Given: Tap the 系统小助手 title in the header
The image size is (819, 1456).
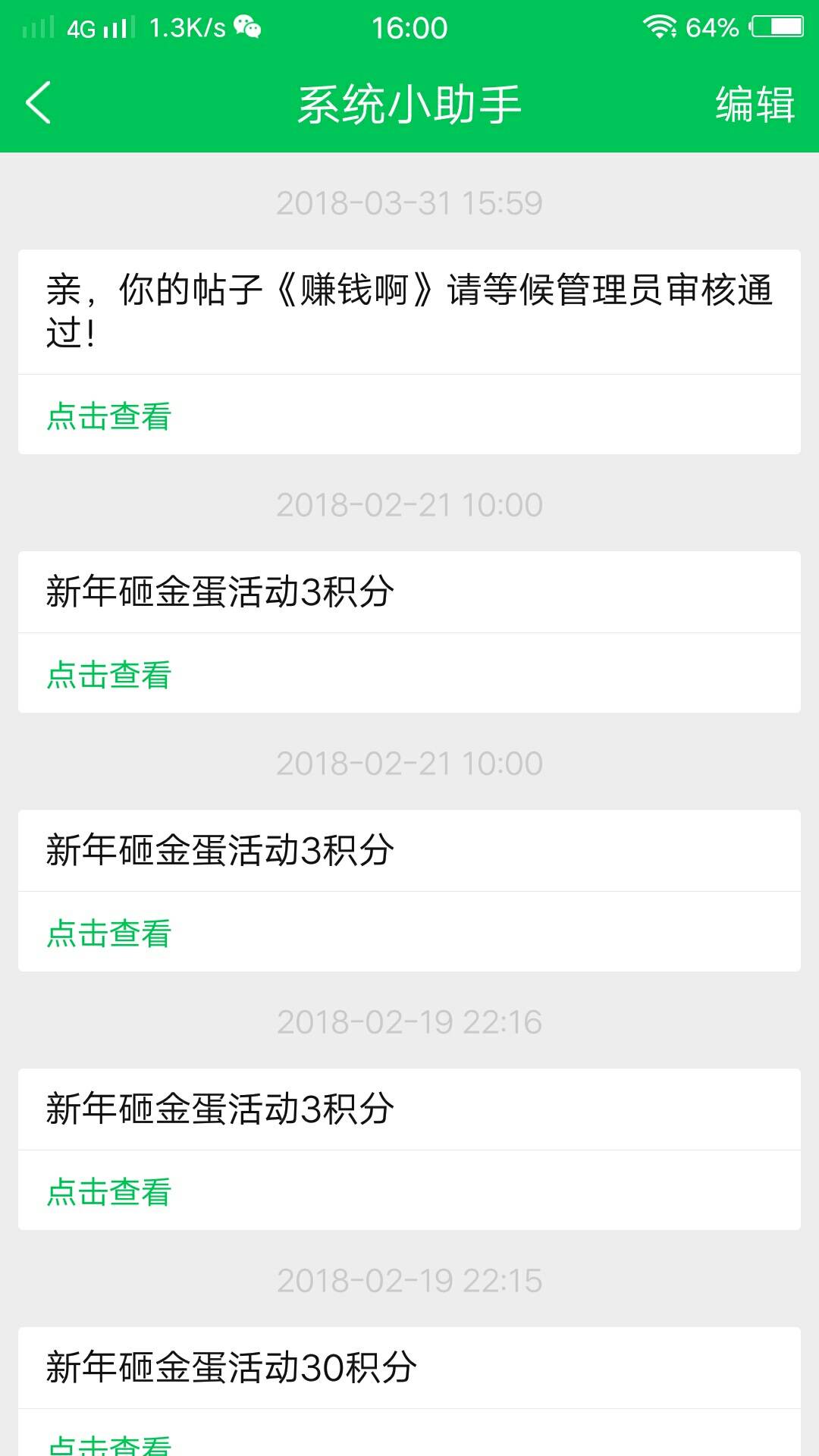Looking at the screenshot, I should (409, 105).
